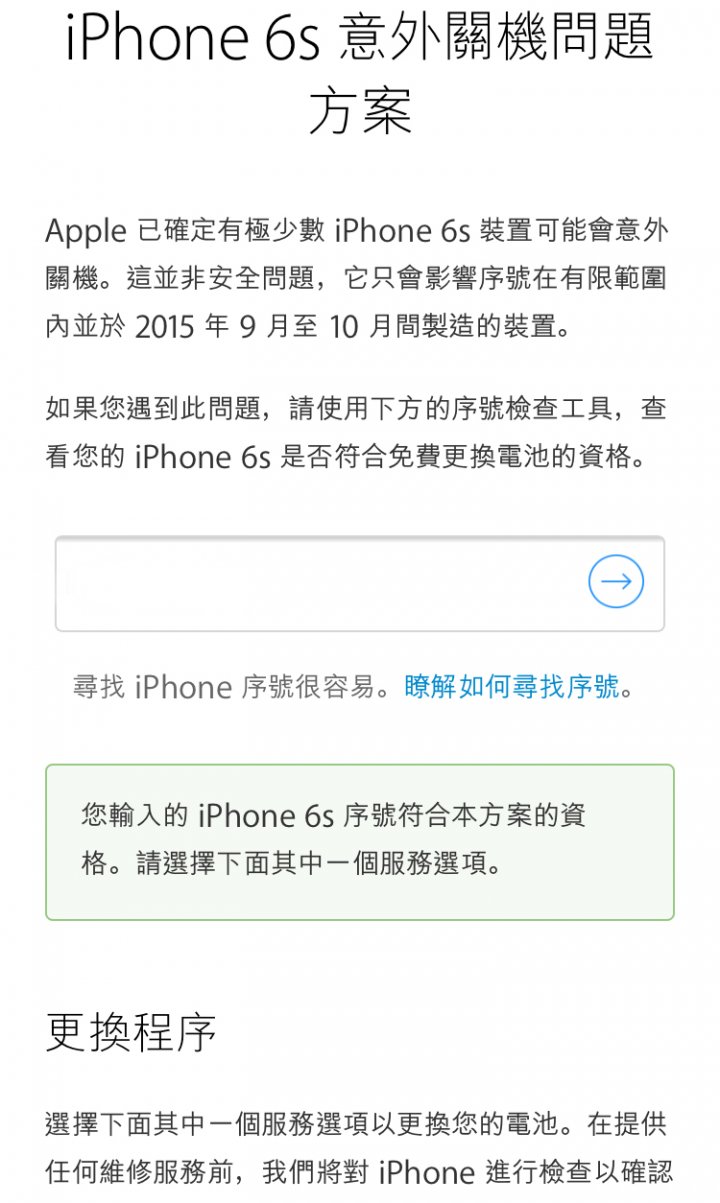Image resolution: width=720 pixels, height=1203 pixels.
Task: Submit the serial number with the arrow button
Action: coord(616,582)
